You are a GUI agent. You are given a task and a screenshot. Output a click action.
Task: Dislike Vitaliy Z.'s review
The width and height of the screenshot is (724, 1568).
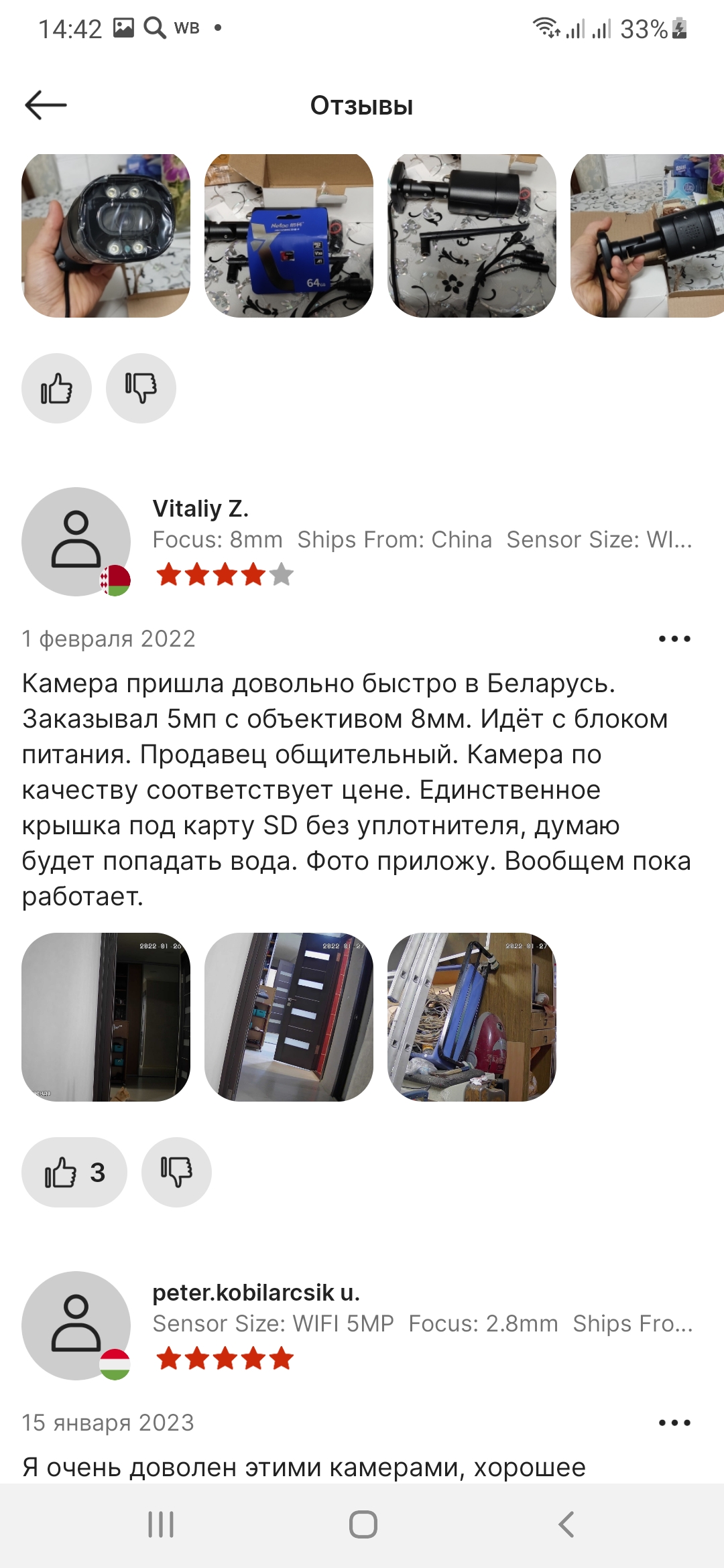point(176,1173)
